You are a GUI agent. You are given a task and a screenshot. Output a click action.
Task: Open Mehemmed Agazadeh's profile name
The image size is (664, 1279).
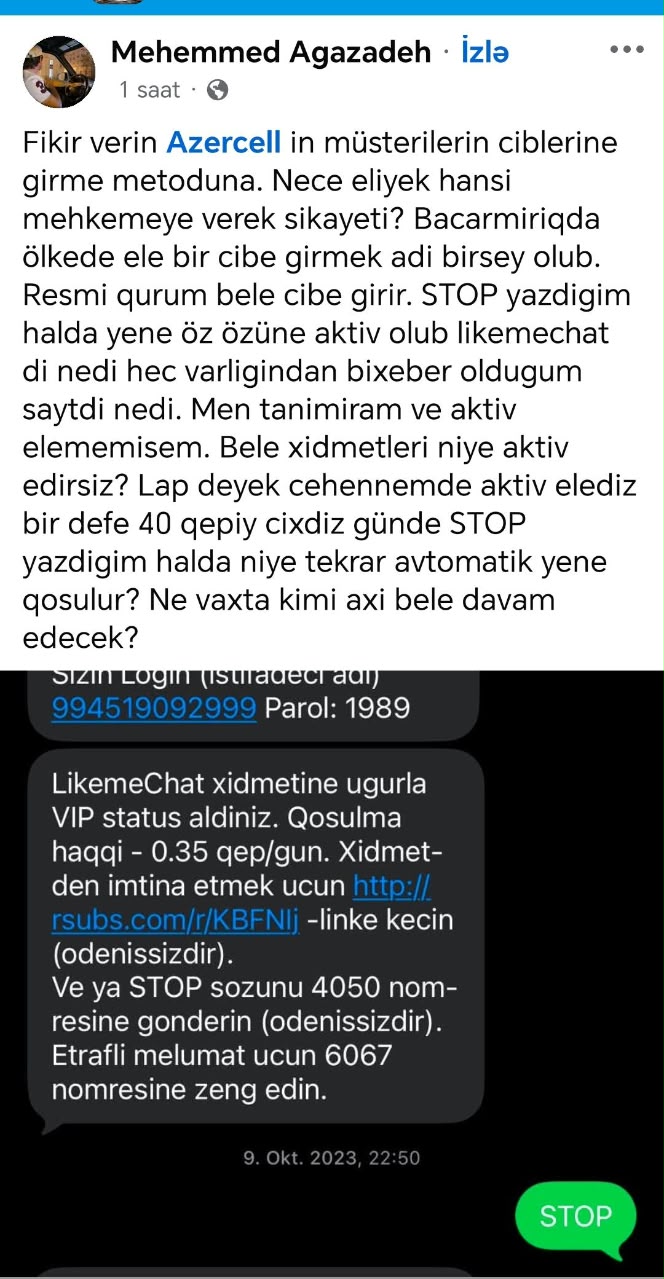coord(271,52)
